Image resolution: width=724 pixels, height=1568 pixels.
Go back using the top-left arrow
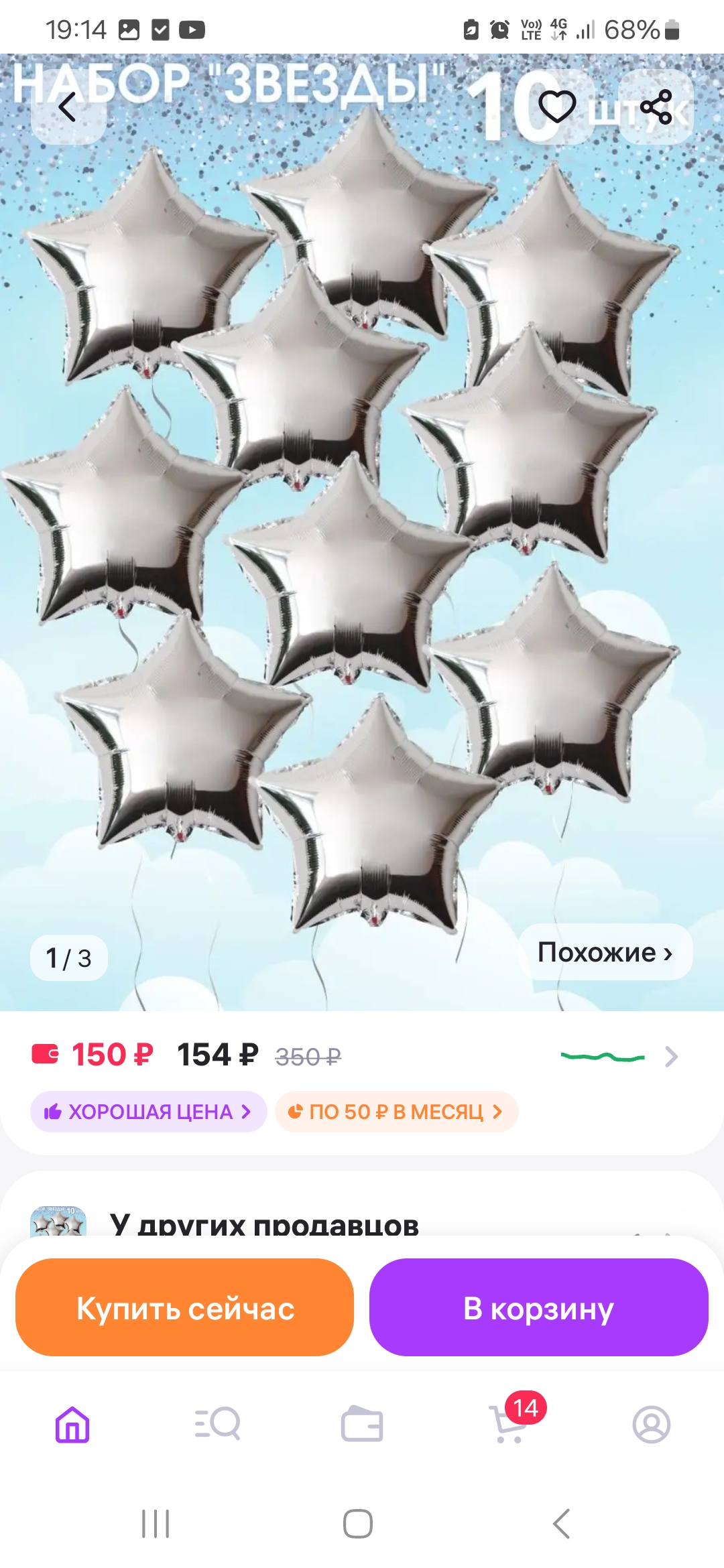(x=68, y=107)
